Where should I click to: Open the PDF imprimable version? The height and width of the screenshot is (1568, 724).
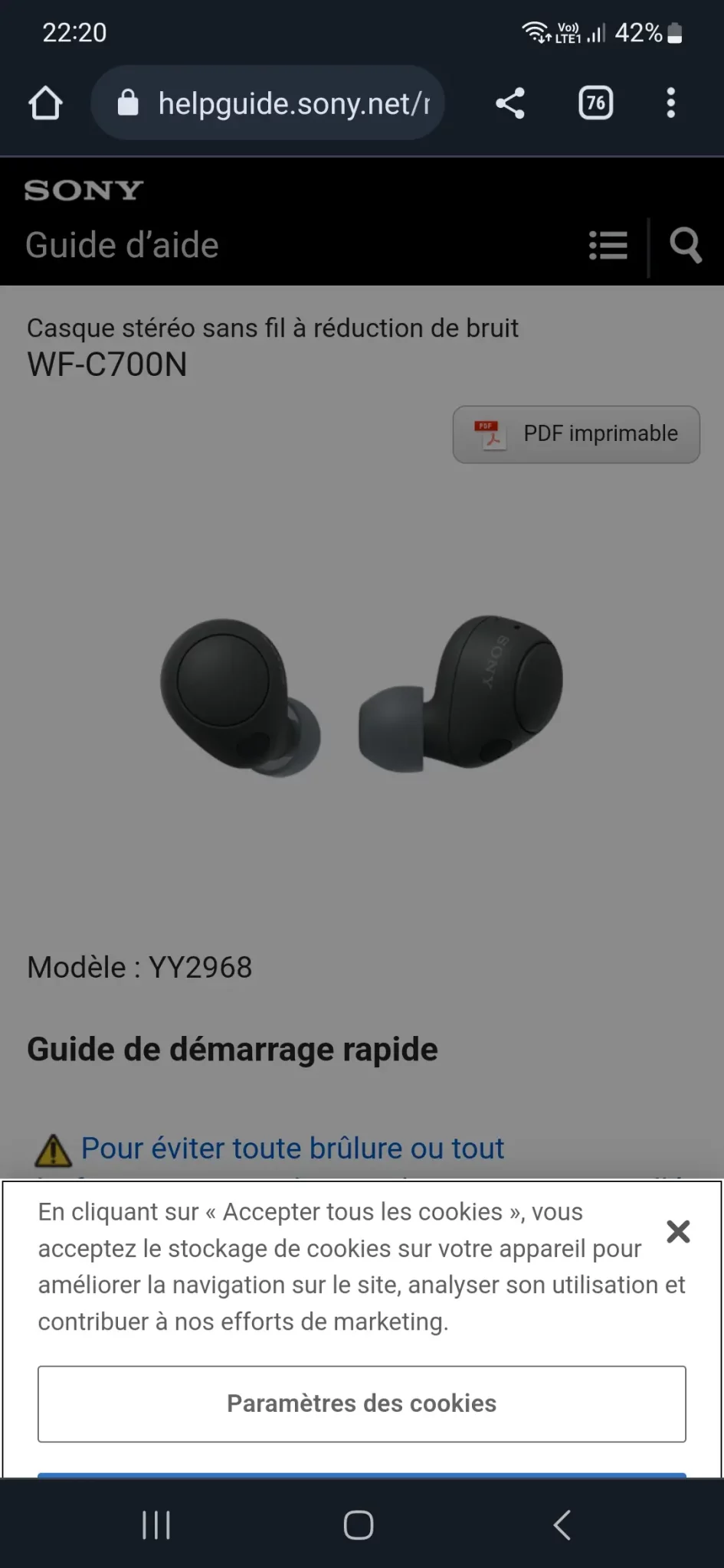tap(576, 434)
